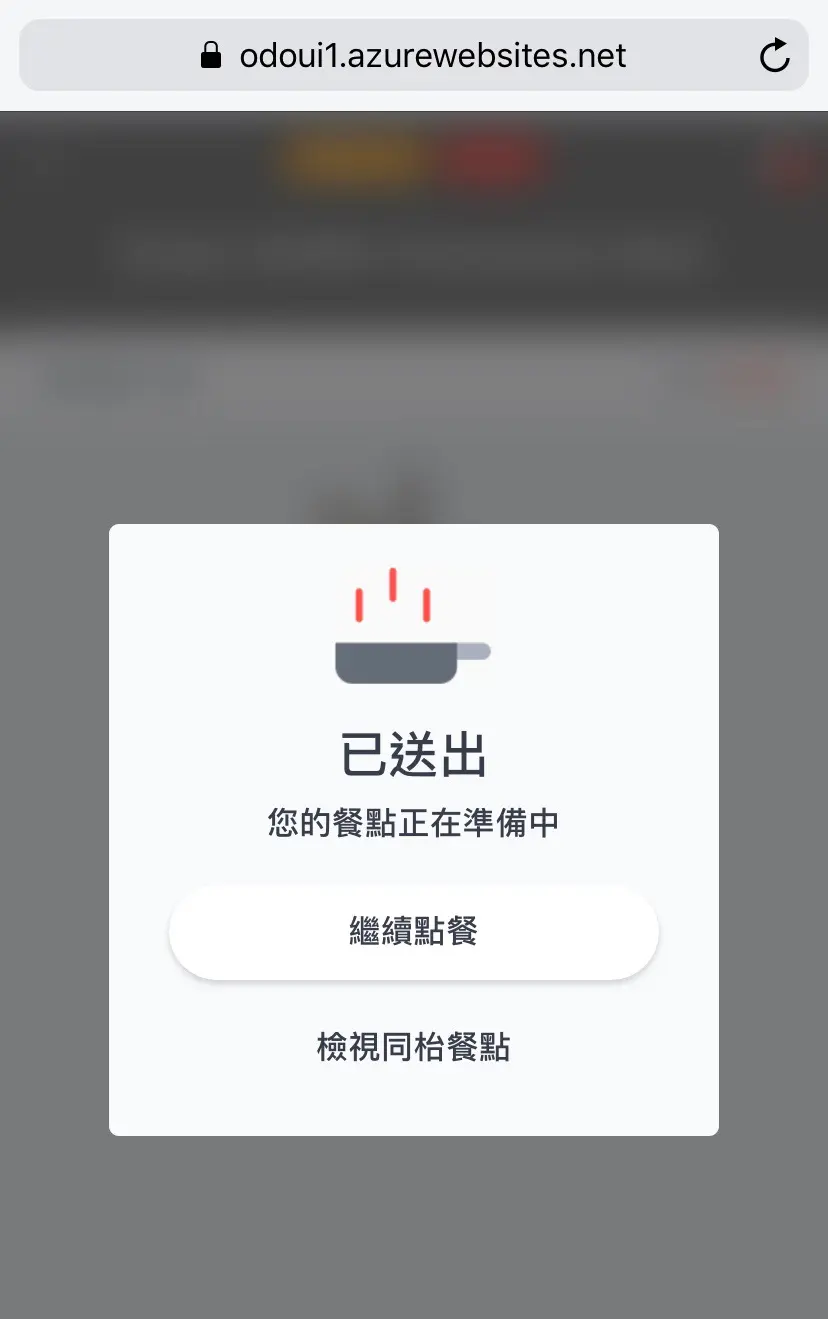
Task: Open 檢視同枱餐點 to view table orders
Action: [413, 1047]
